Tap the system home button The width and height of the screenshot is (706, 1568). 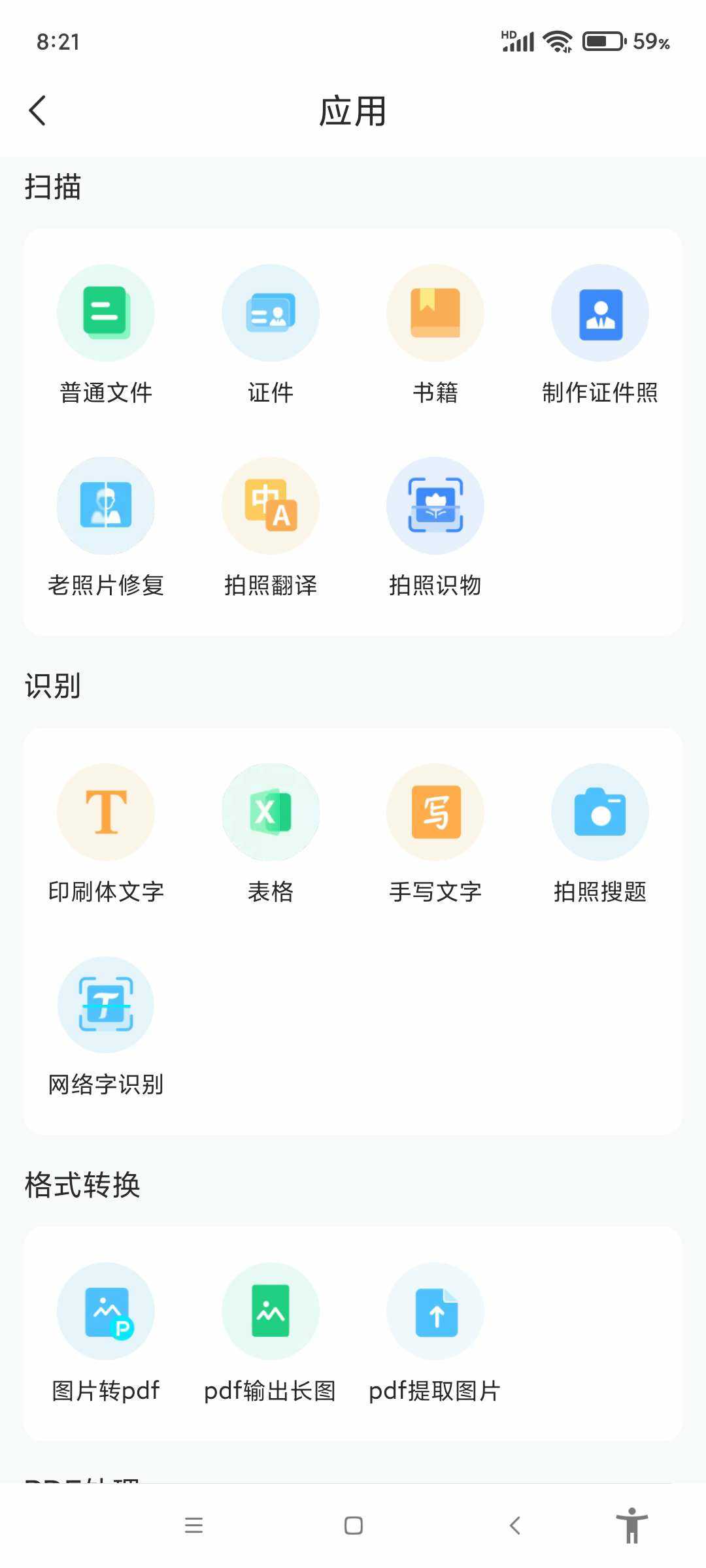click(354, 1526)
